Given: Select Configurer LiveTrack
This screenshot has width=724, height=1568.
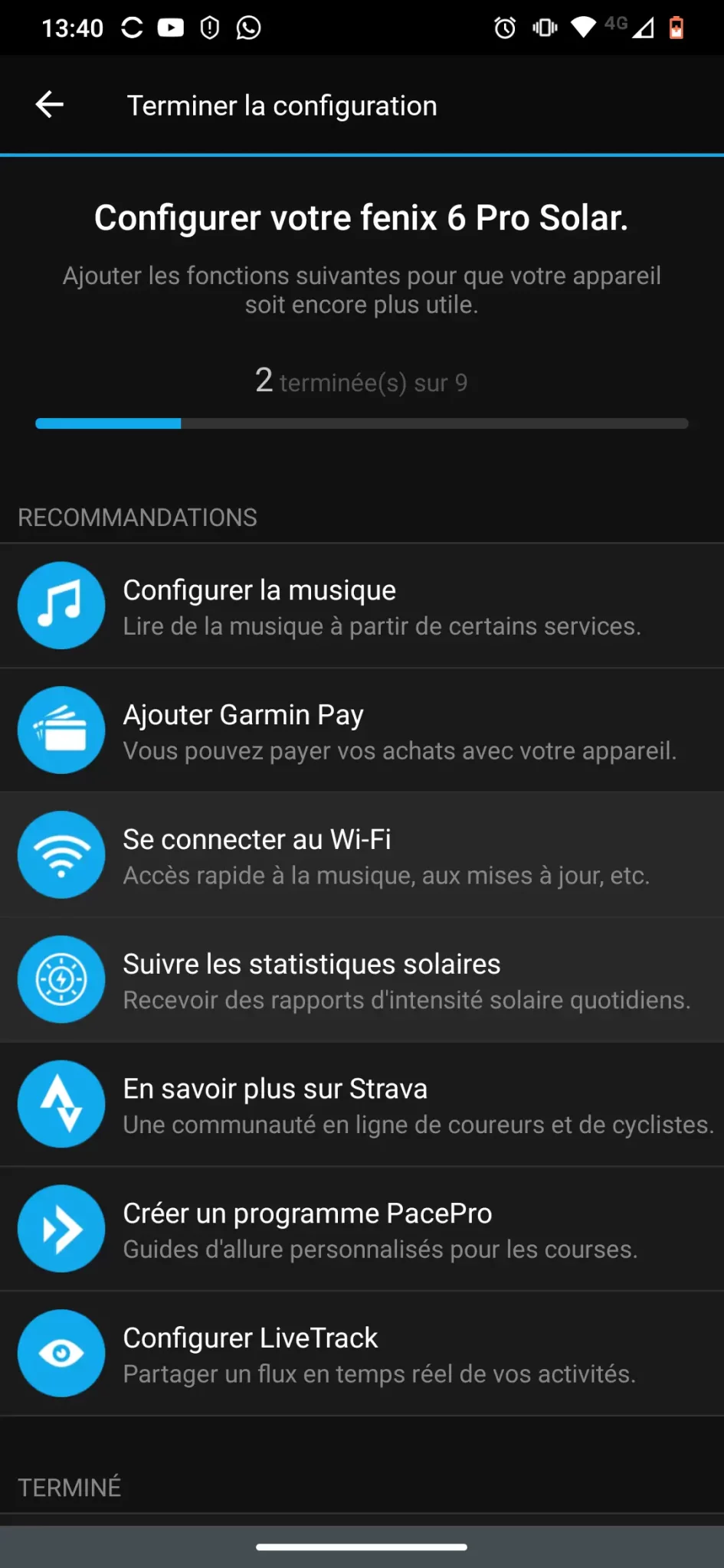Looking at the screenshot, I should [x=362, y=1354].
